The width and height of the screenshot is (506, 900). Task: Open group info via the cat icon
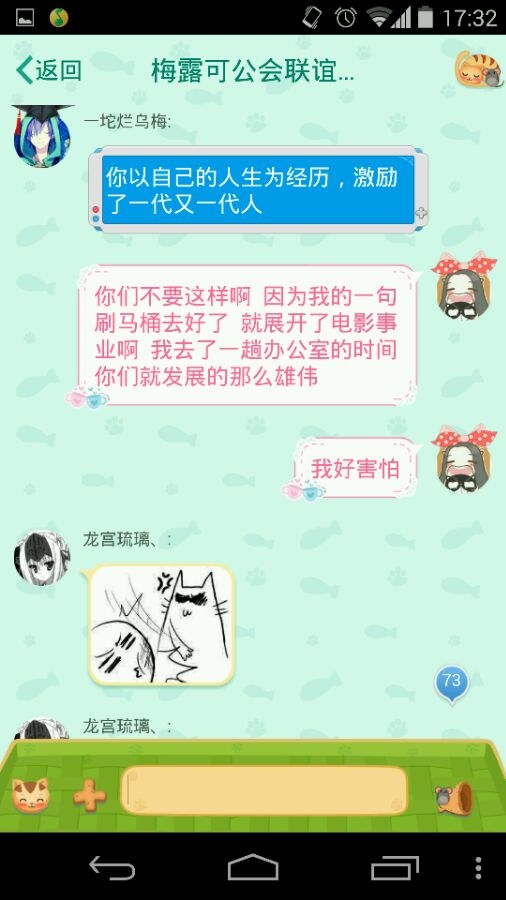pos(479,69)
